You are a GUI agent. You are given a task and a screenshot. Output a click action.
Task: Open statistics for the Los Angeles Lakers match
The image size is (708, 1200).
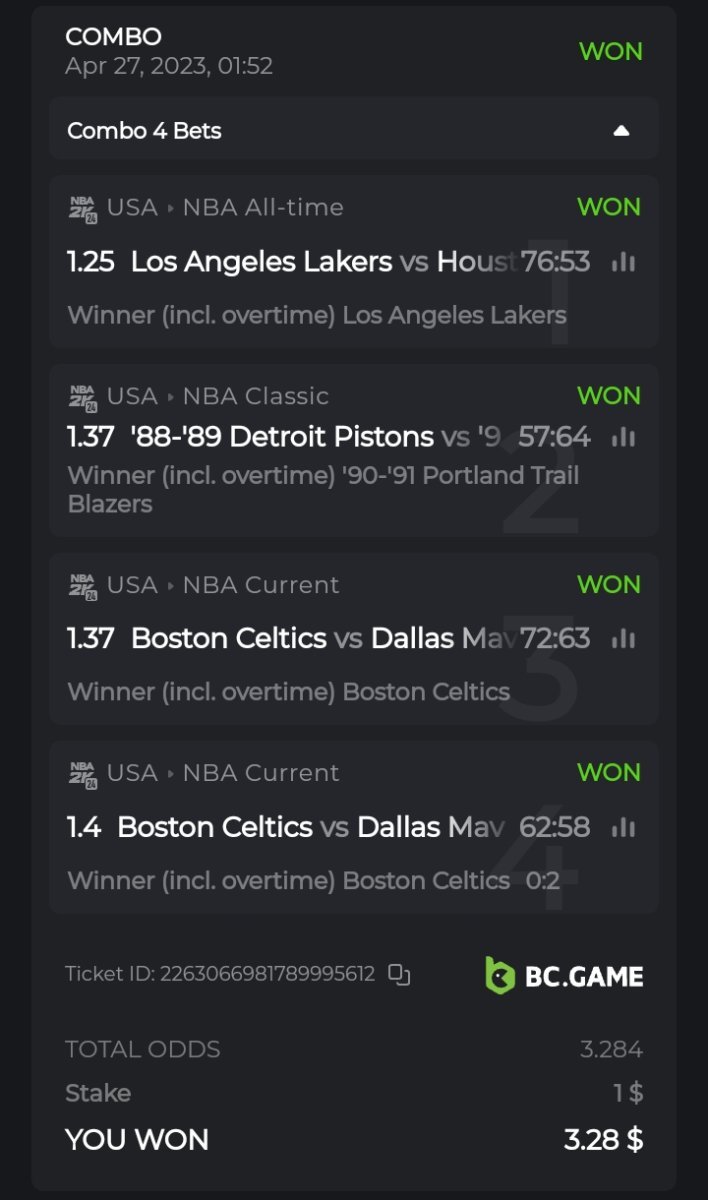(623, 262)
